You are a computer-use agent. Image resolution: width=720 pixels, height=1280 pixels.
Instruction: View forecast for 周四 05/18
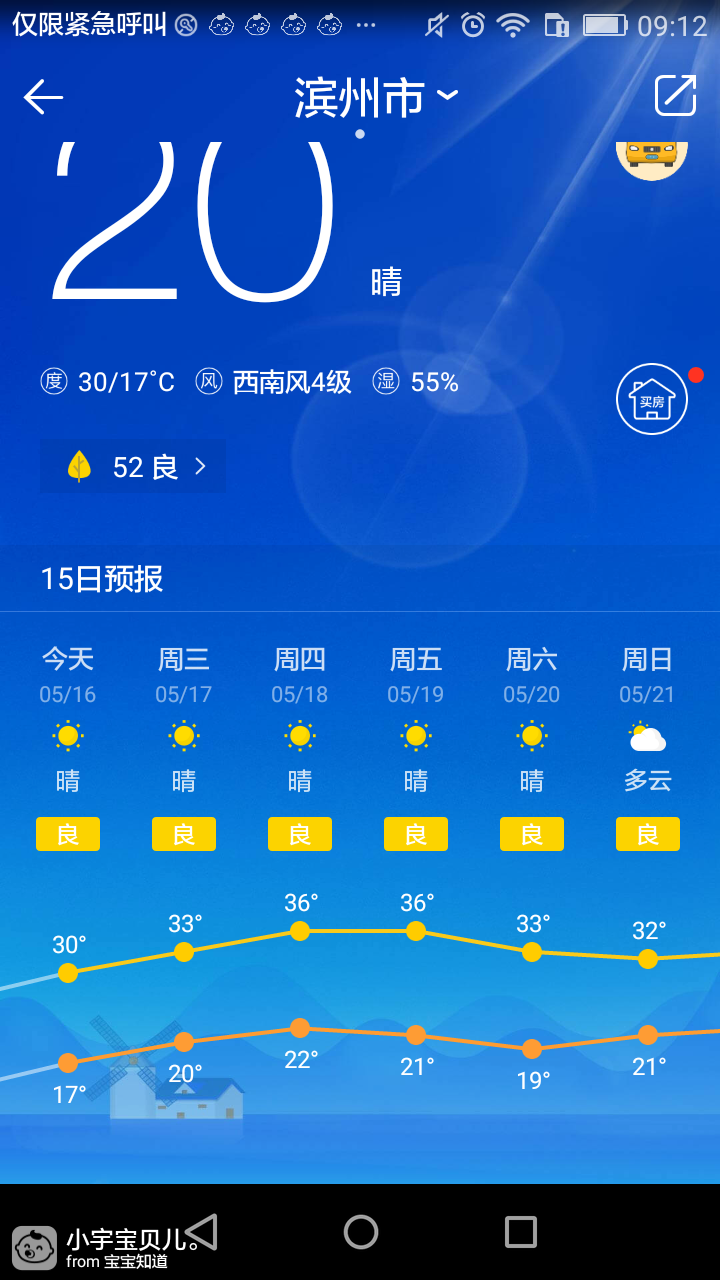300,740
